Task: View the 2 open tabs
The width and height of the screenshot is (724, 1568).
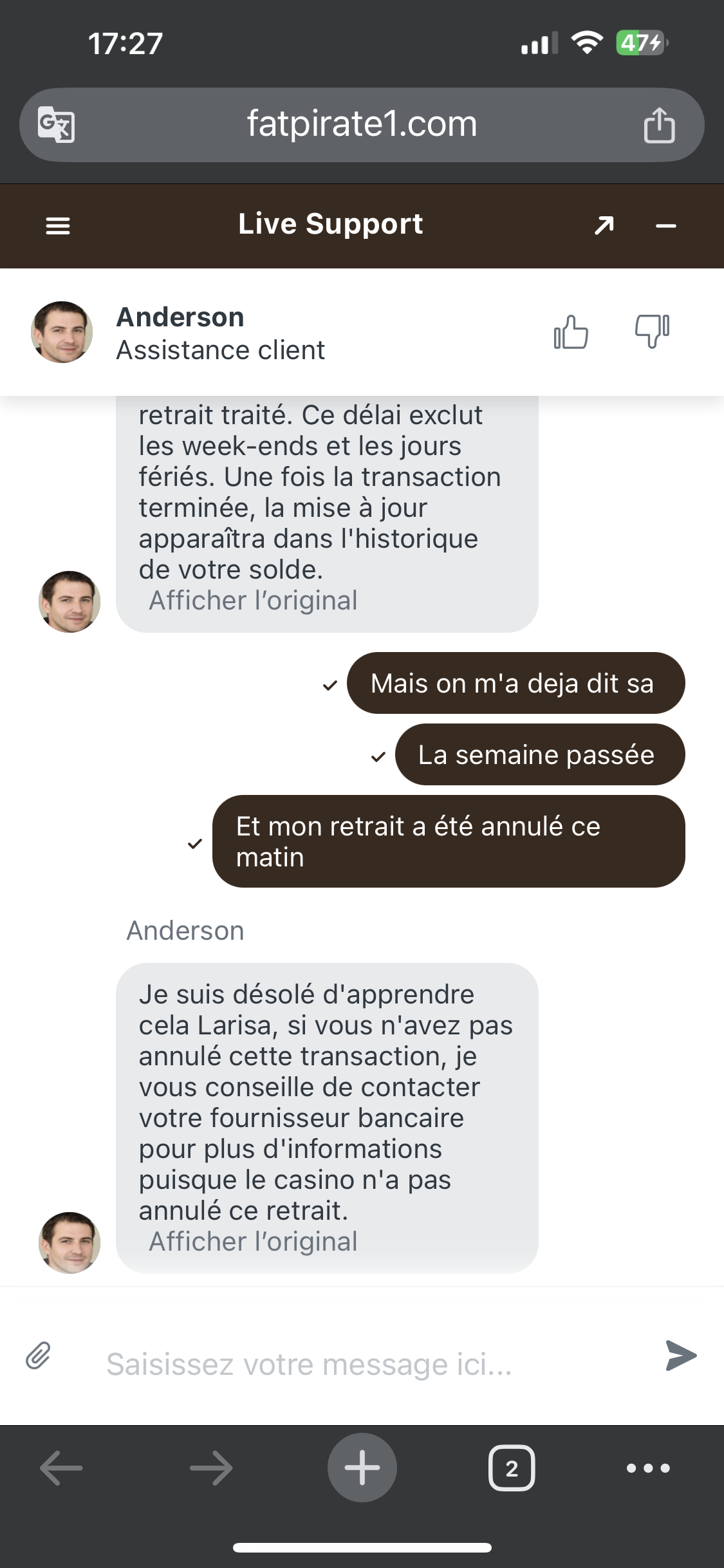Action: pyautogui.click(x=512, y=1468)
